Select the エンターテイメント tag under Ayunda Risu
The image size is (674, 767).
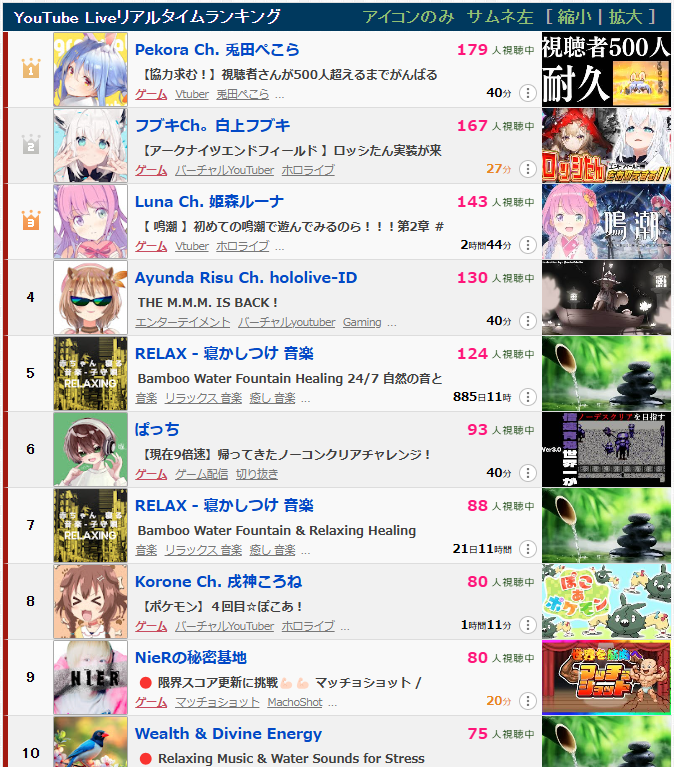[x=182, y=322]
